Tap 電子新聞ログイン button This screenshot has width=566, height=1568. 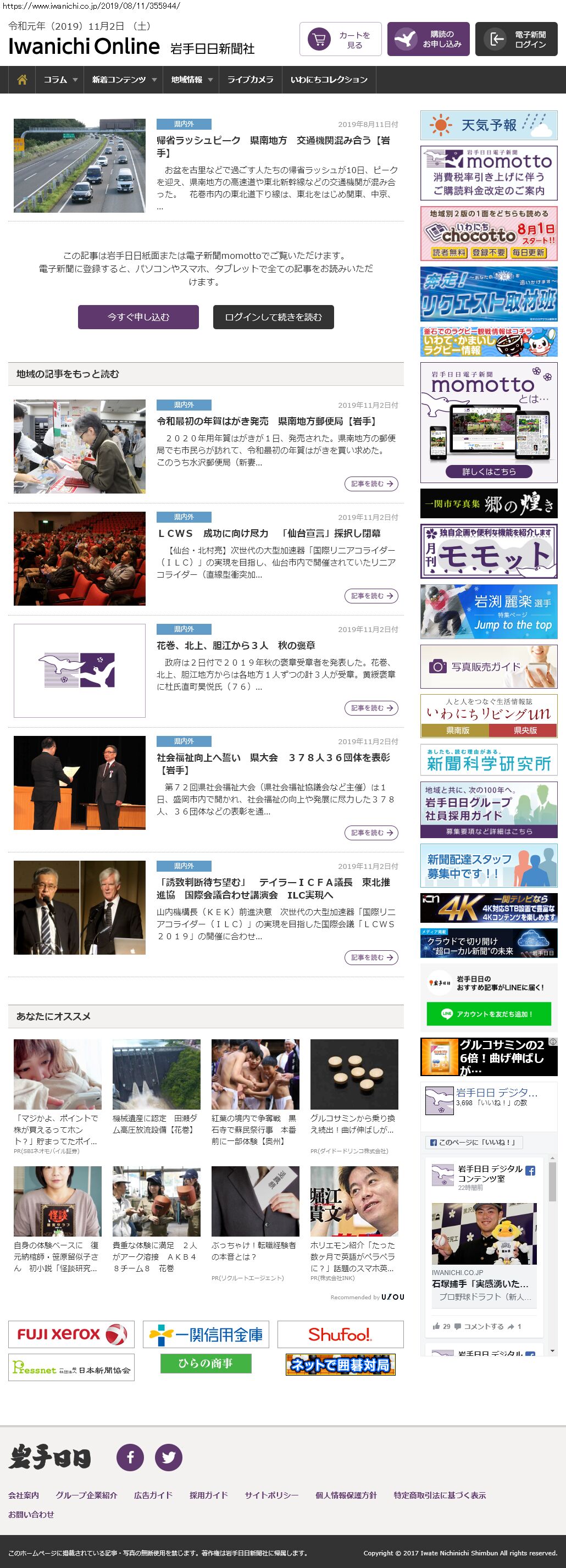click(x=516, y=40)
